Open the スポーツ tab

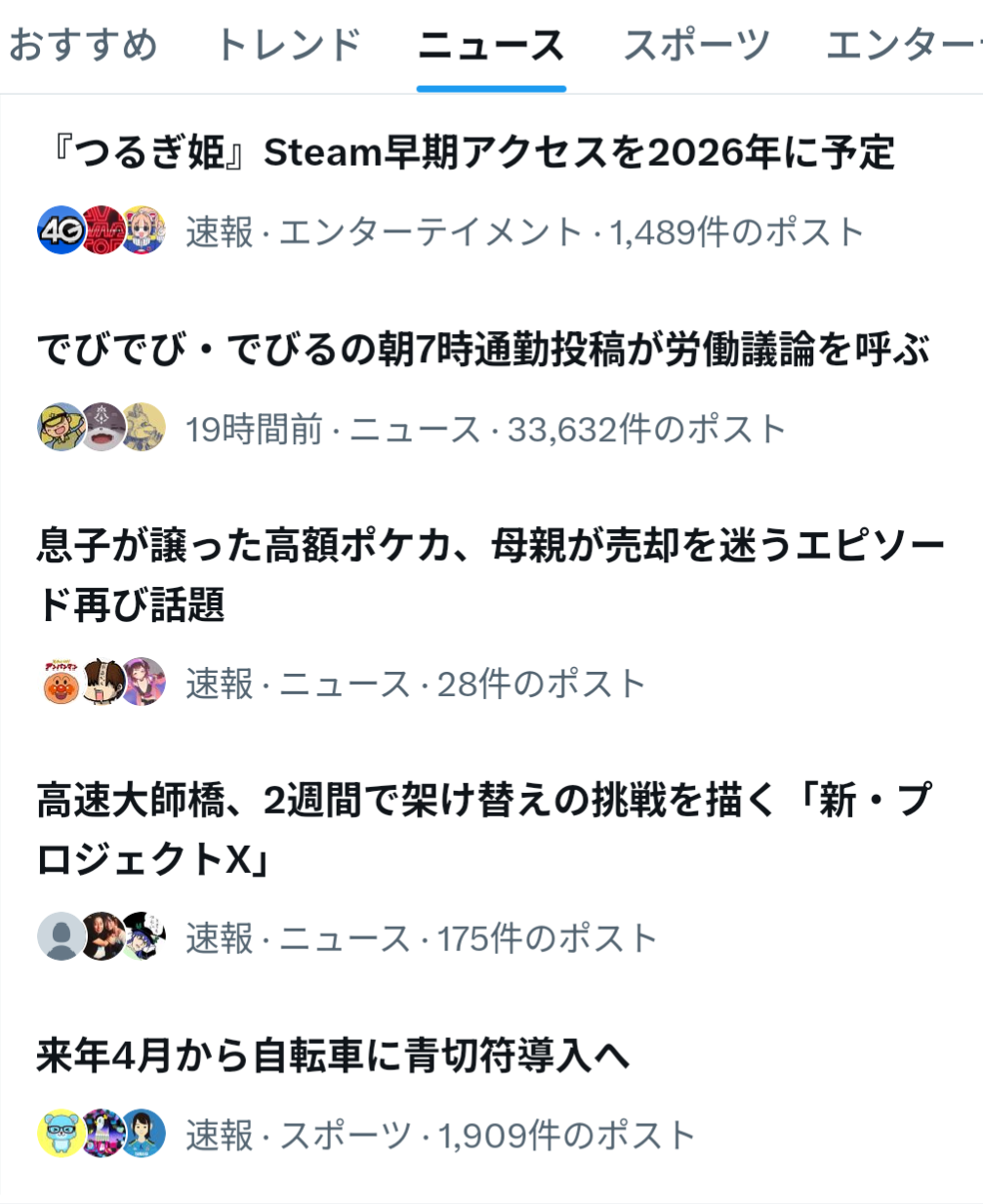coord(696,46)
